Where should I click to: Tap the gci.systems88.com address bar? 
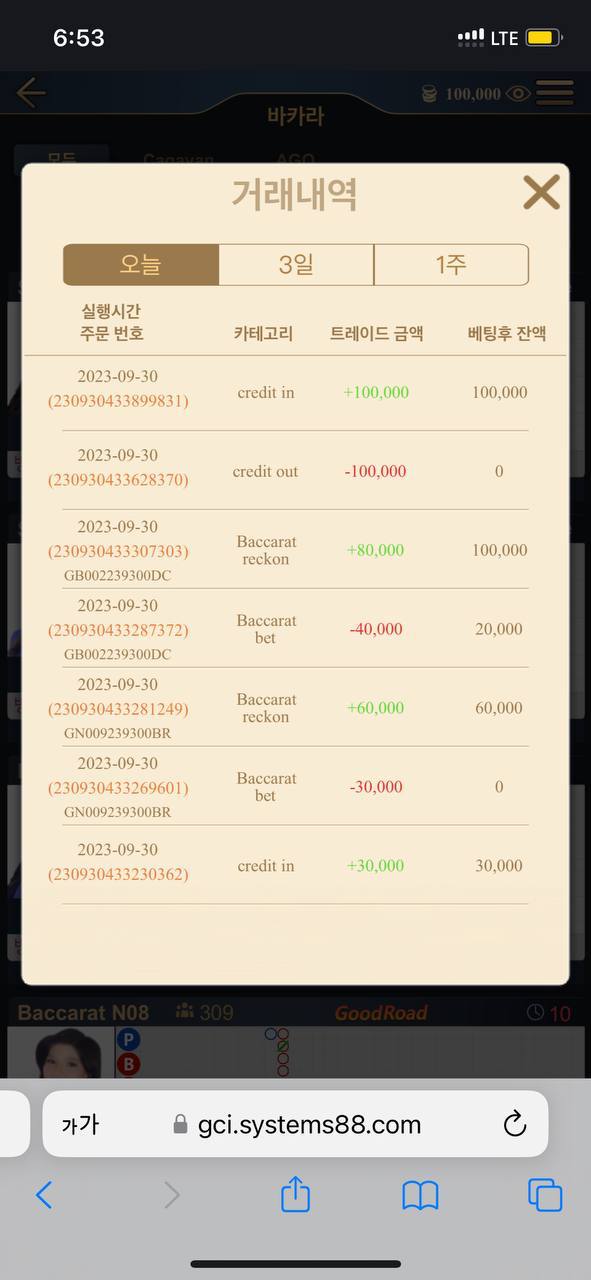tap(296, 1125)
